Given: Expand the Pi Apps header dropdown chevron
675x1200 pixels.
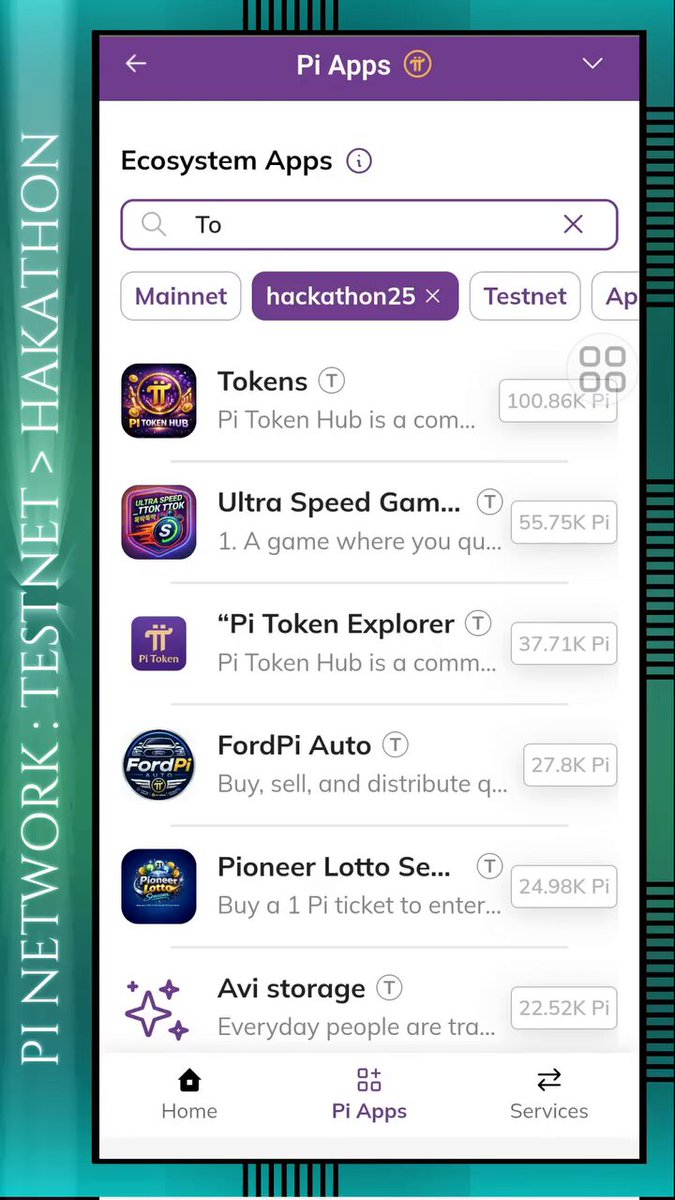Looking at the screenshot, I should 592,64.
